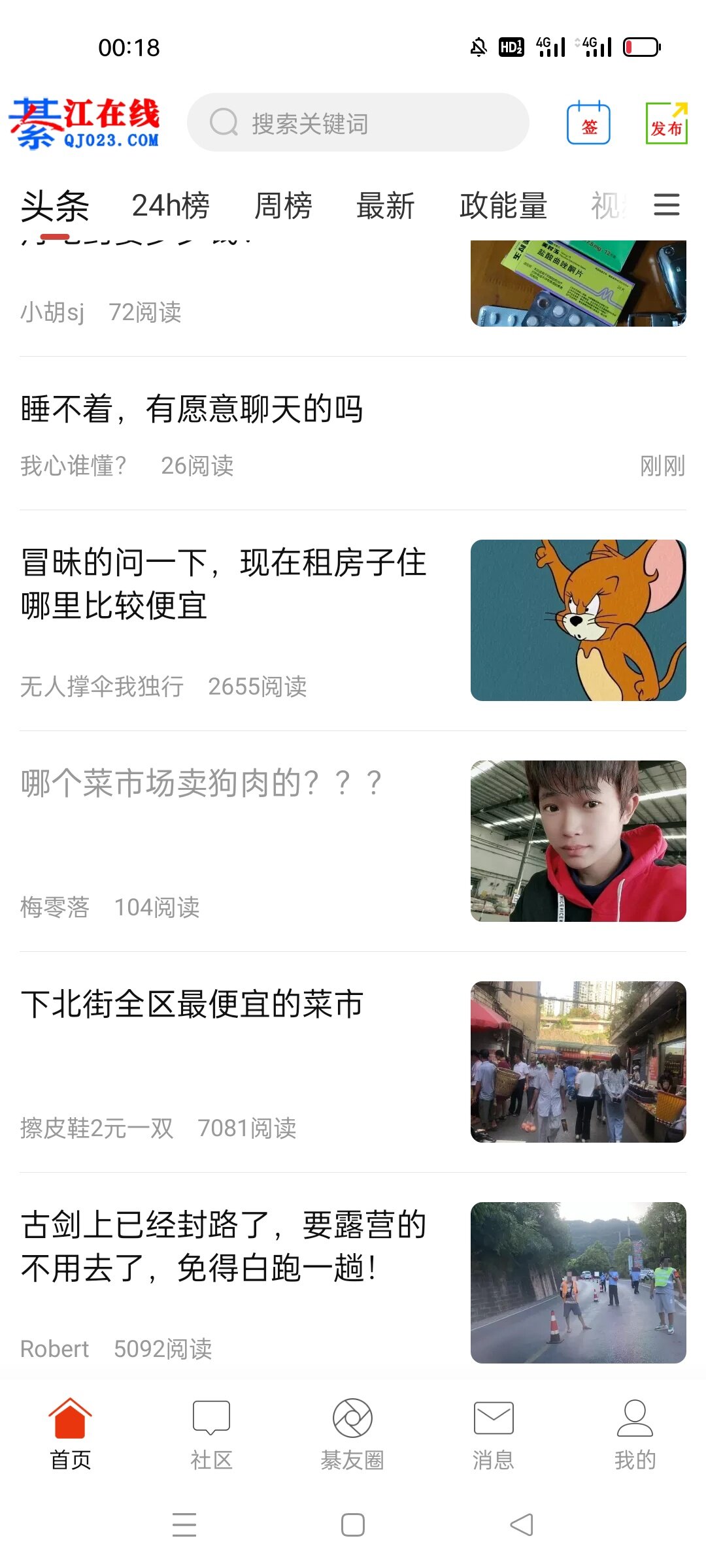Open post 下北街全区最便宜的菜市

pyautogui.click(x=353, y=1062)
